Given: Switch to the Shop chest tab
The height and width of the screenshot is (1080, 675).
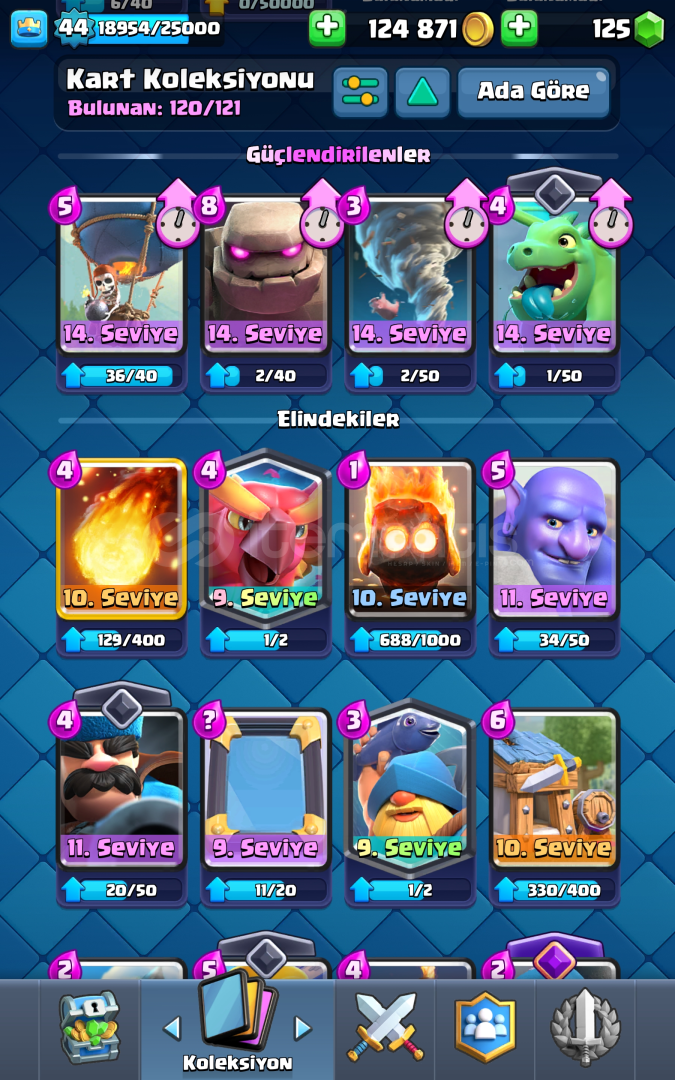Looking at the screenshot, I should coord(89,1027).
